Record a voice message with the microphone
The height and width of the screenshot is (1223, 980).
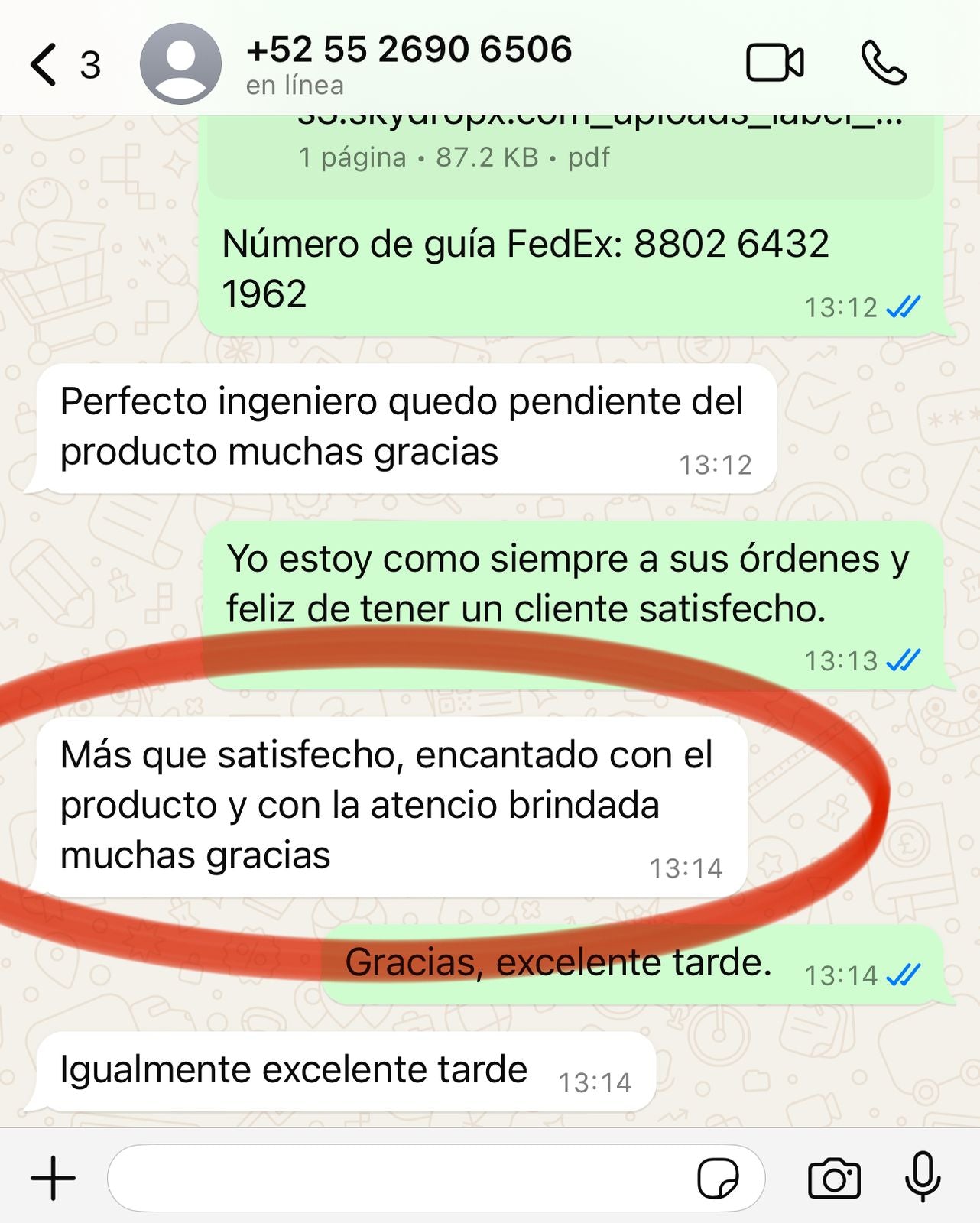[923, 1178]
